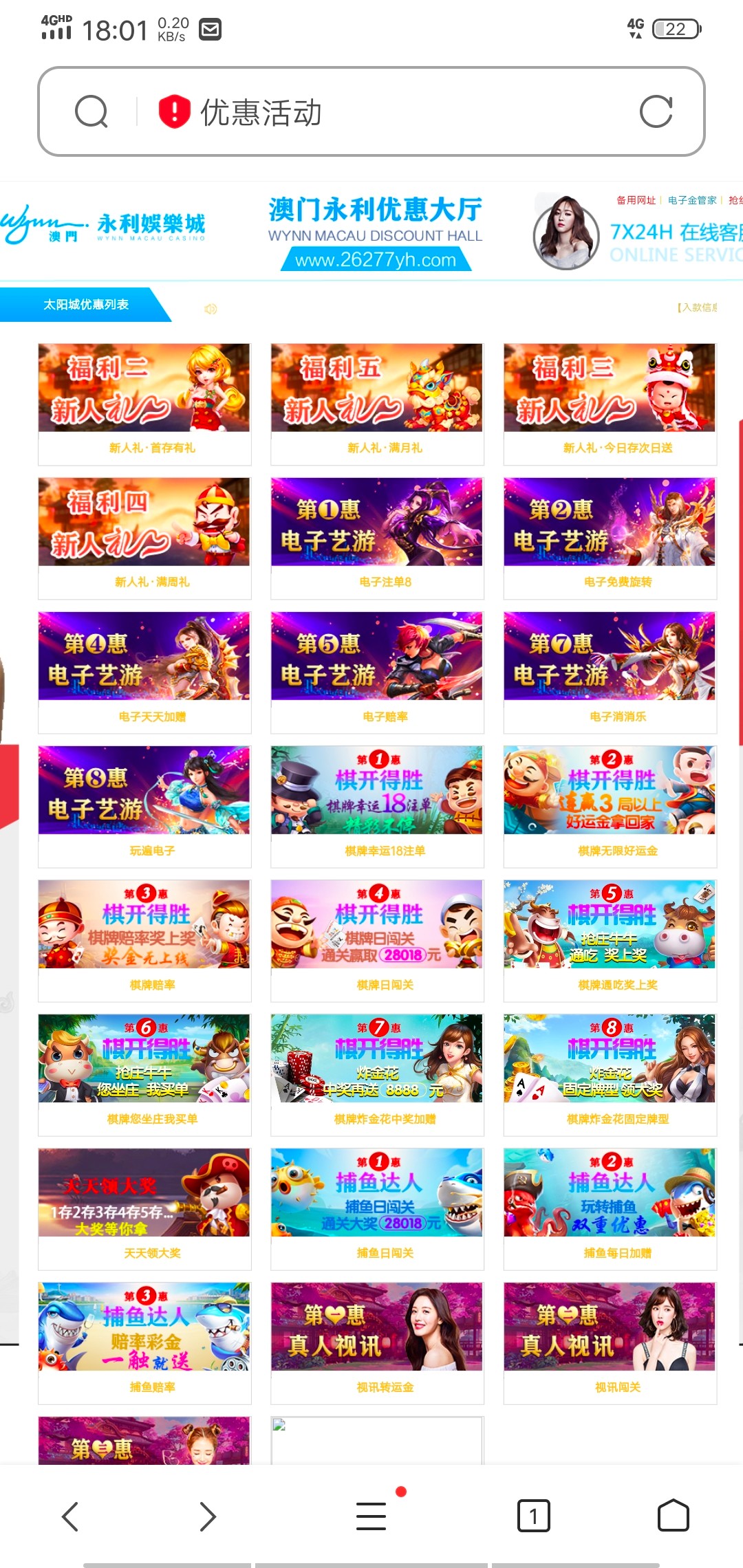Viewport: 743px width, 1568px height.
Task: Select the 捕鱼日闯关 promotion
Action: [377, 1208]
